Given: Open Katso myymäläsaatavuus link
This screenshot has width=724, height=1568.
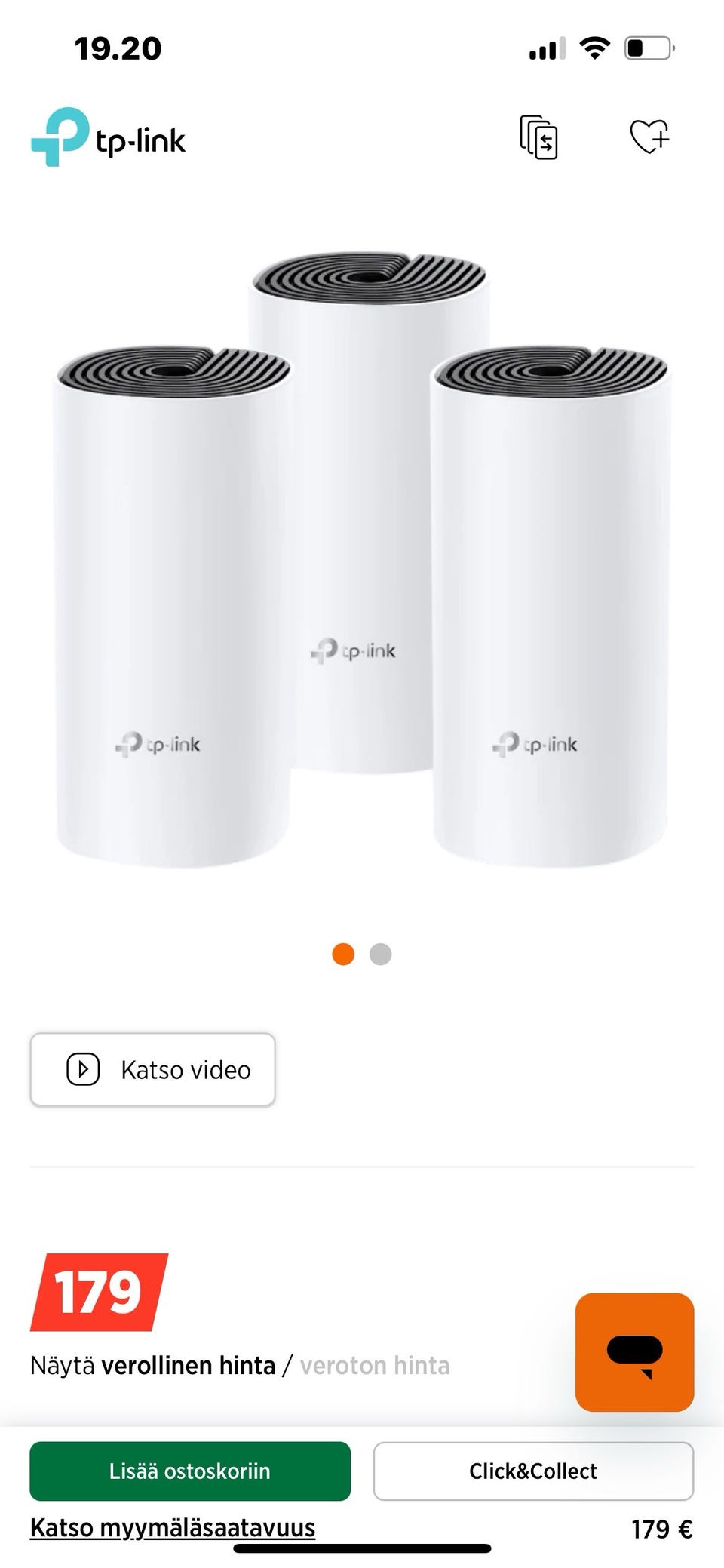Looking at the screenshot, I should [173, 1528].
